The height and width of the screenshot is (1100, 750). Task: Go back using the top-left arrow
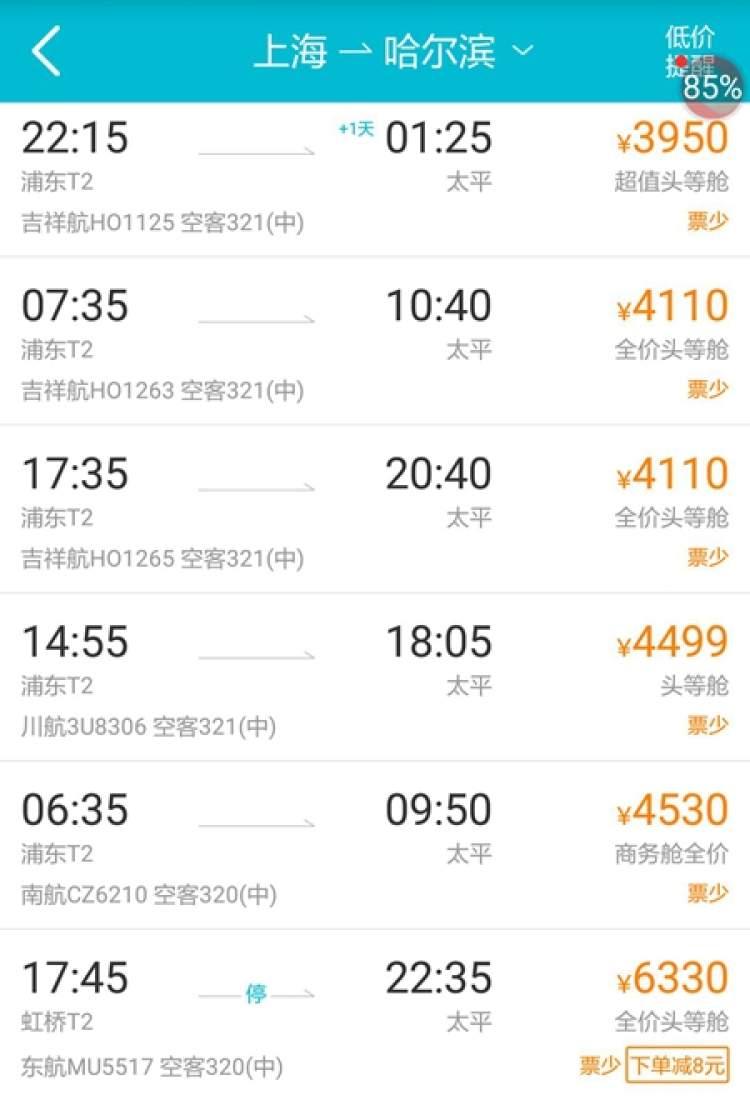[x=46, y=52]
